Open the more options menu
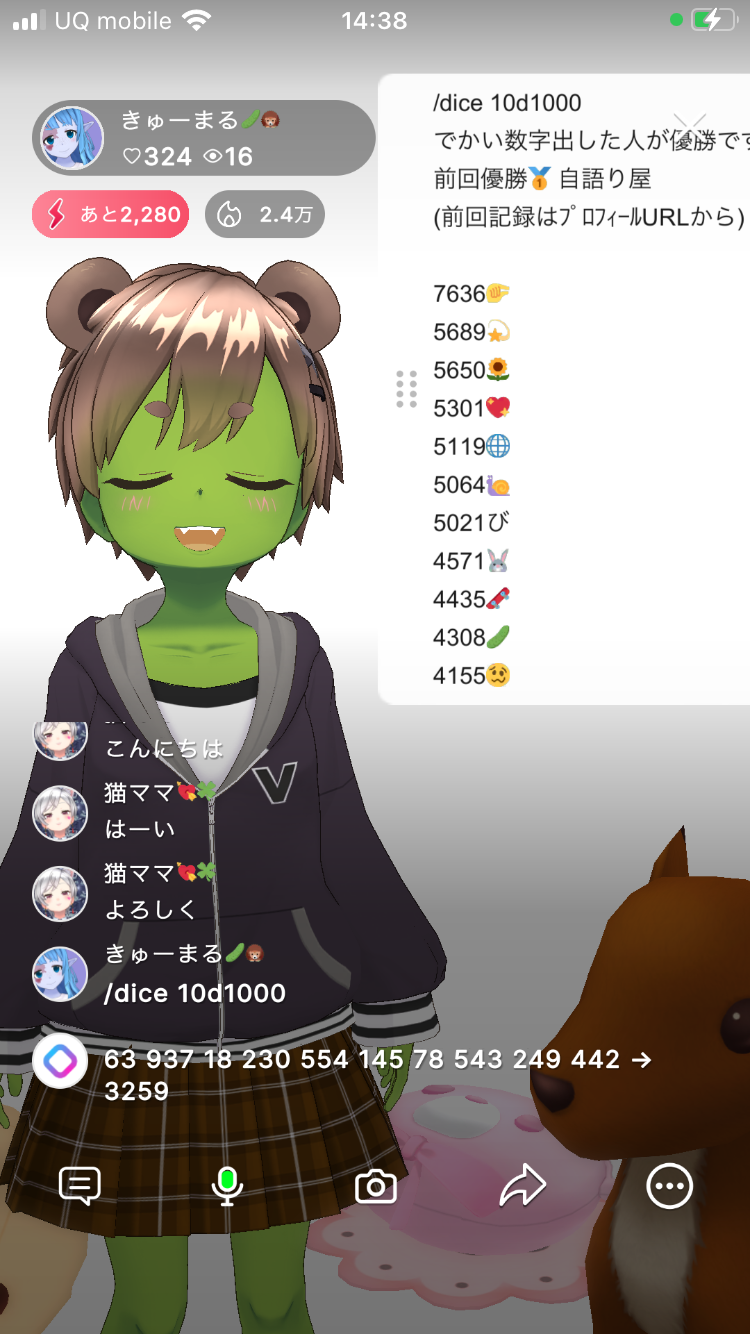750x1334 pixels. point(669,1187)
